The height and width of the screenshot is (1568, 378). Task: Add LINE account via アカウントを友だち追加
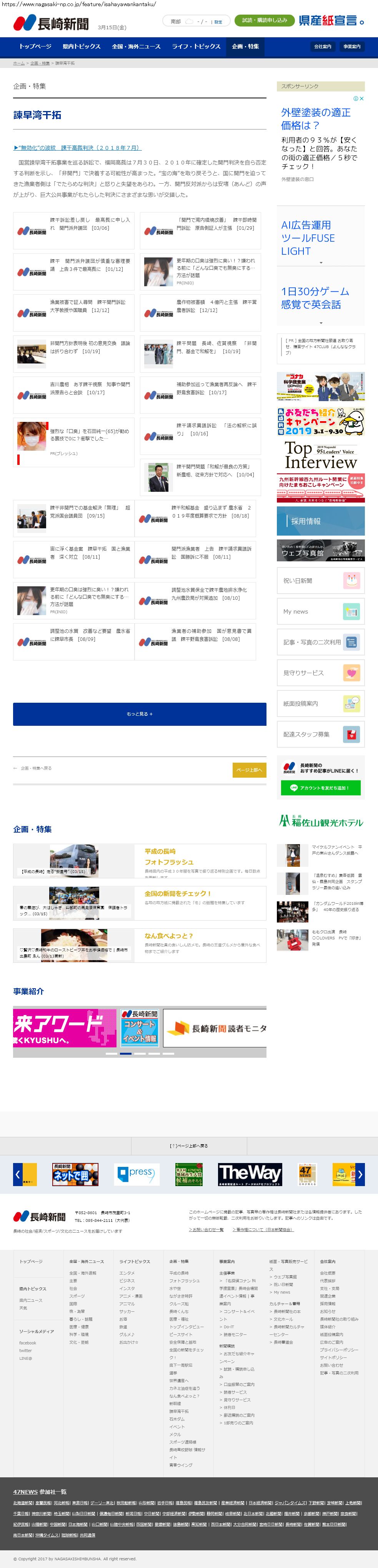(x=321, y=788)
